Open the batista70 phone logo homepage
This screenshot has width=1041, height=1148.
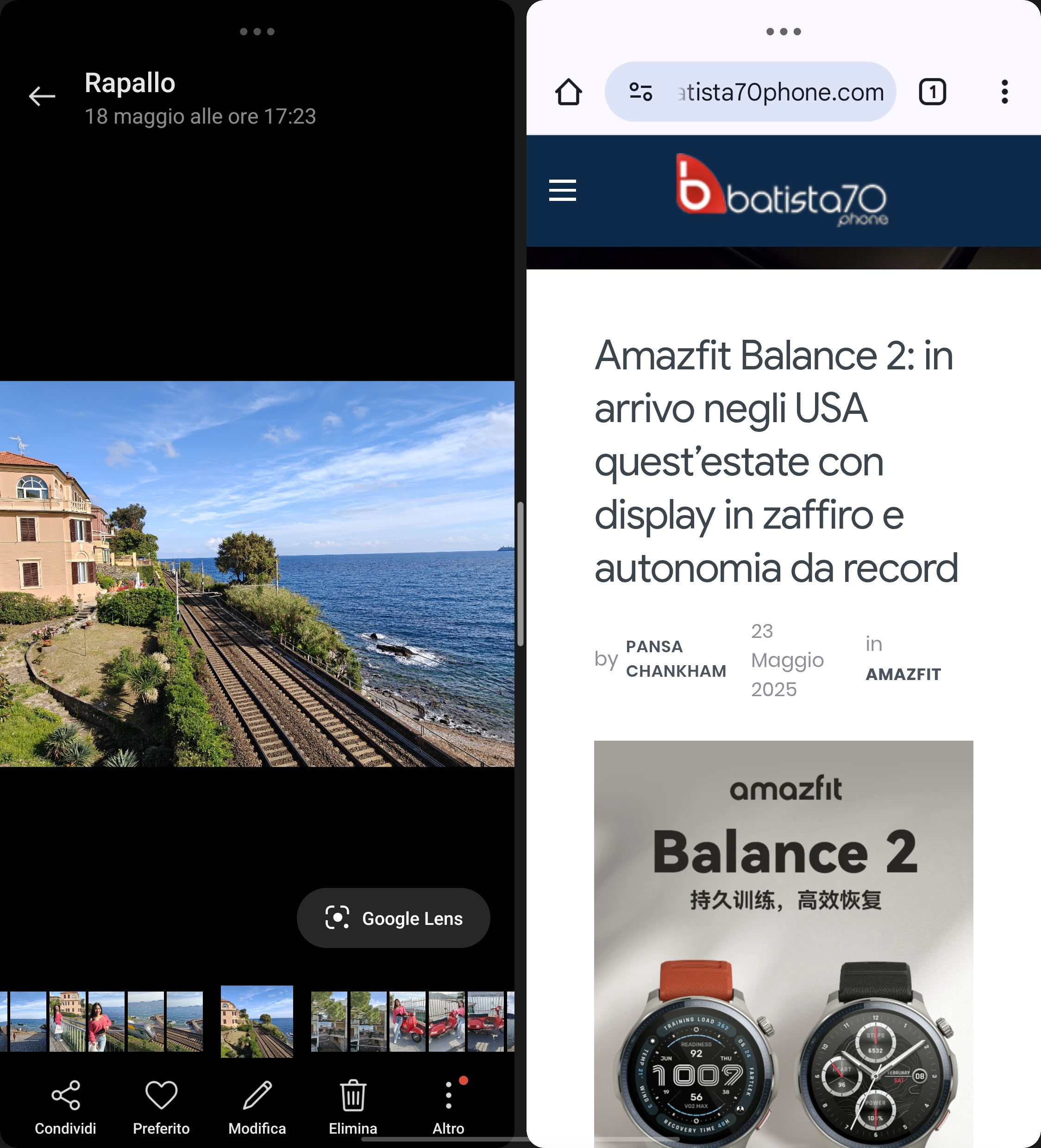point(782,191)
